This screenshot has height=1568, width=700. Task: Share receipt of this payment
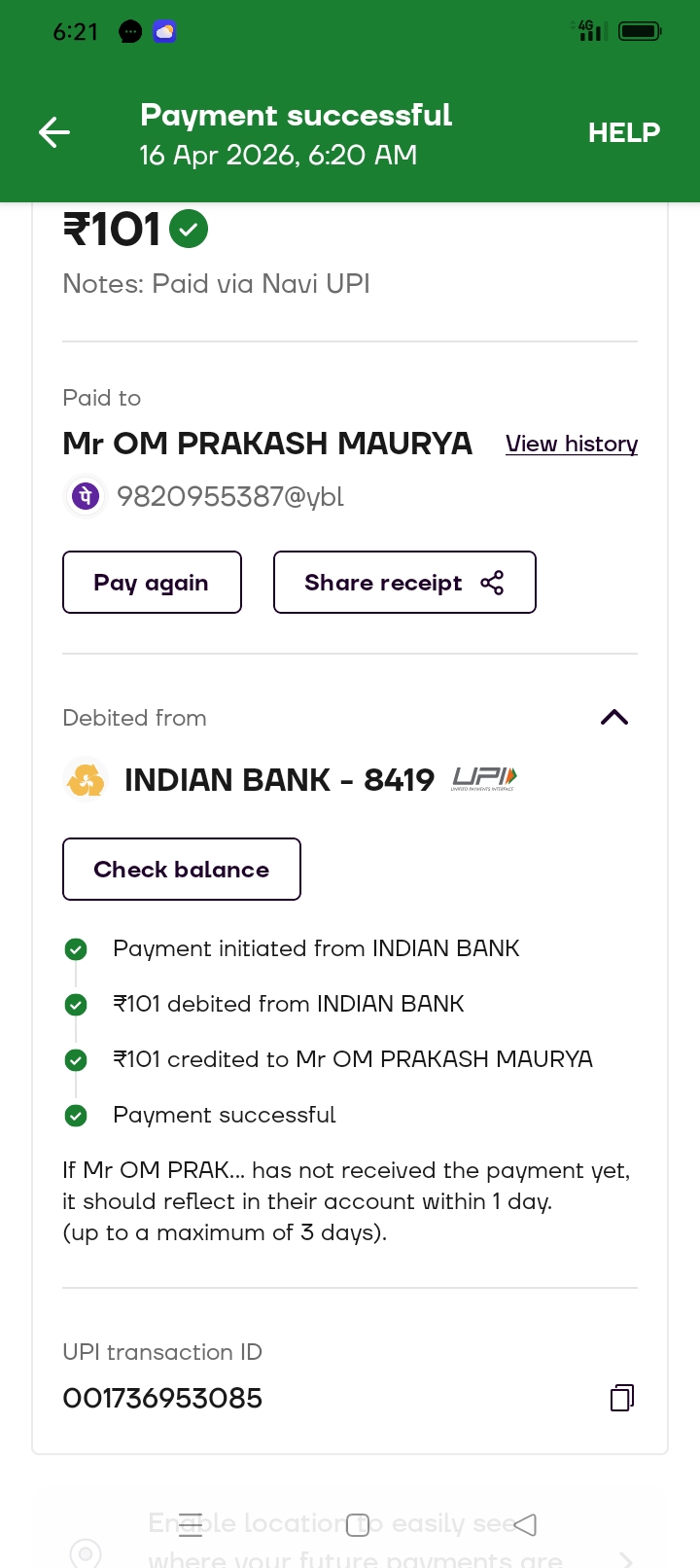[404, 583]
